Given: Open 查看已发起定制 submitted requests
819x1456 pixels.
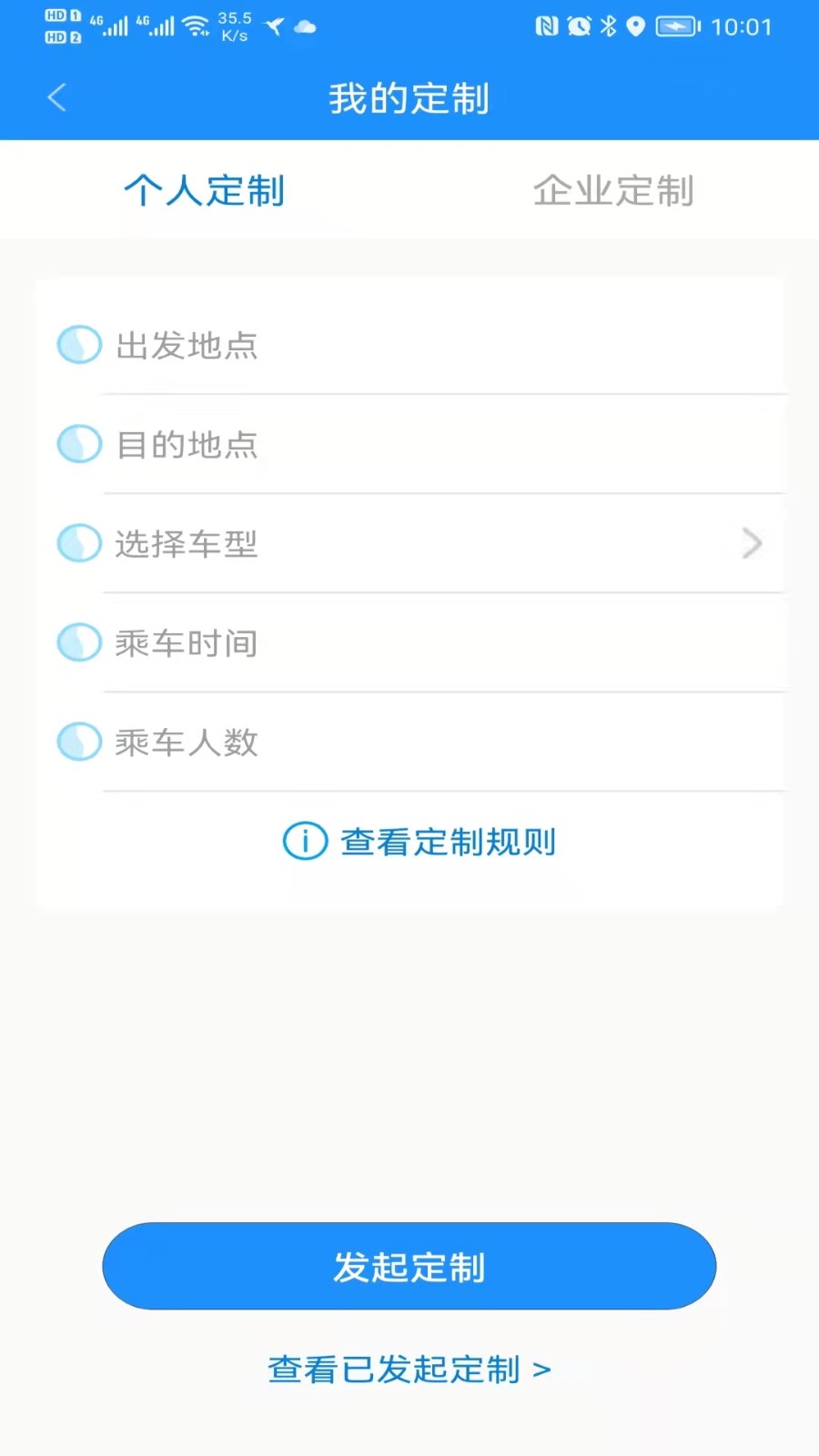Looking at the screenshot, I should (409, 1370).
